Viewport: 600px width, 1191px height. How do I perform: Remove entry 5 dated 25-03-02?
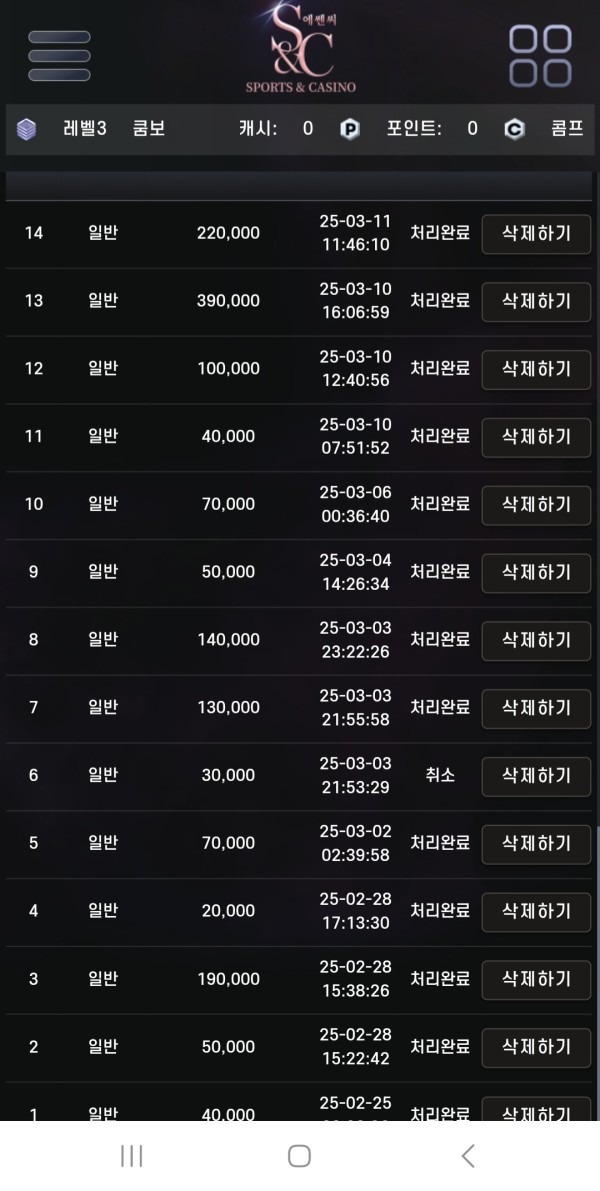536,843
